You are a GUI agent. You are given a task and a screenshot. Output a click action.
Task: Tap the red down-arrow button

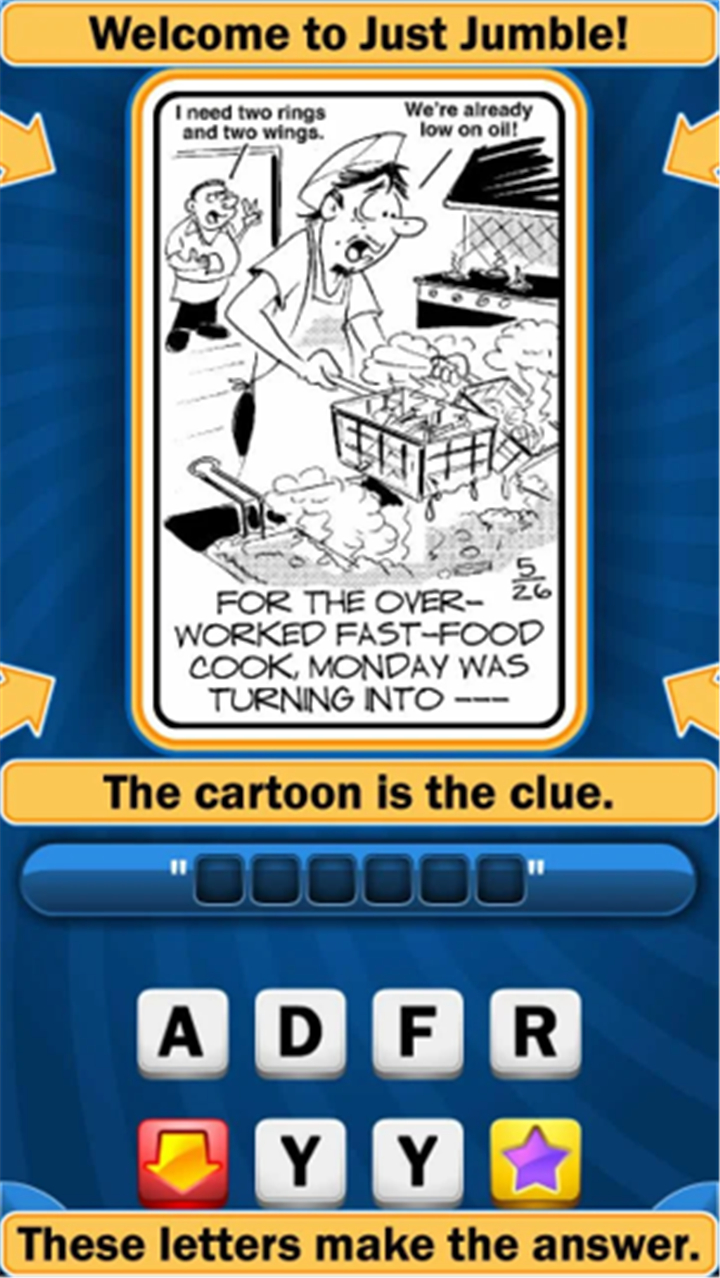(x=182, y=1163)
